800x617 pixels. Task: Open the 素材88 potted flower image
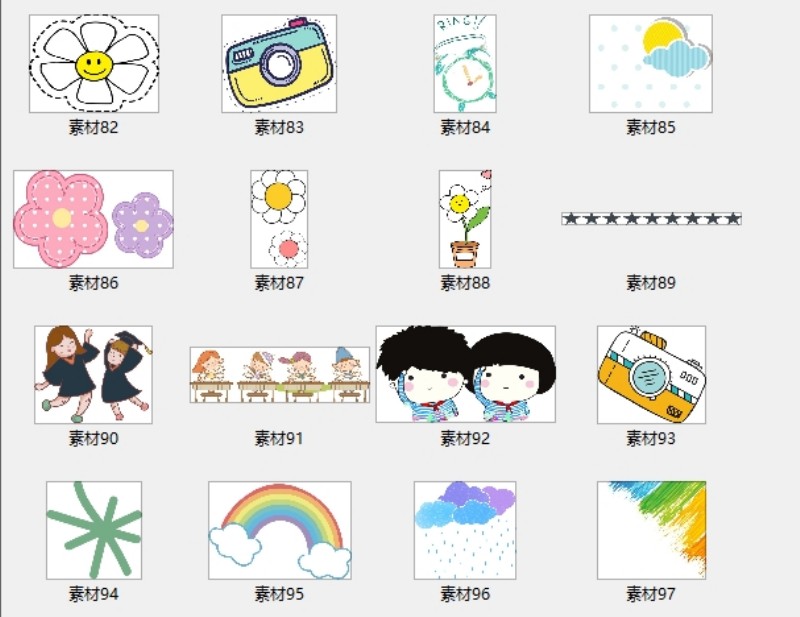pos(465,219)
